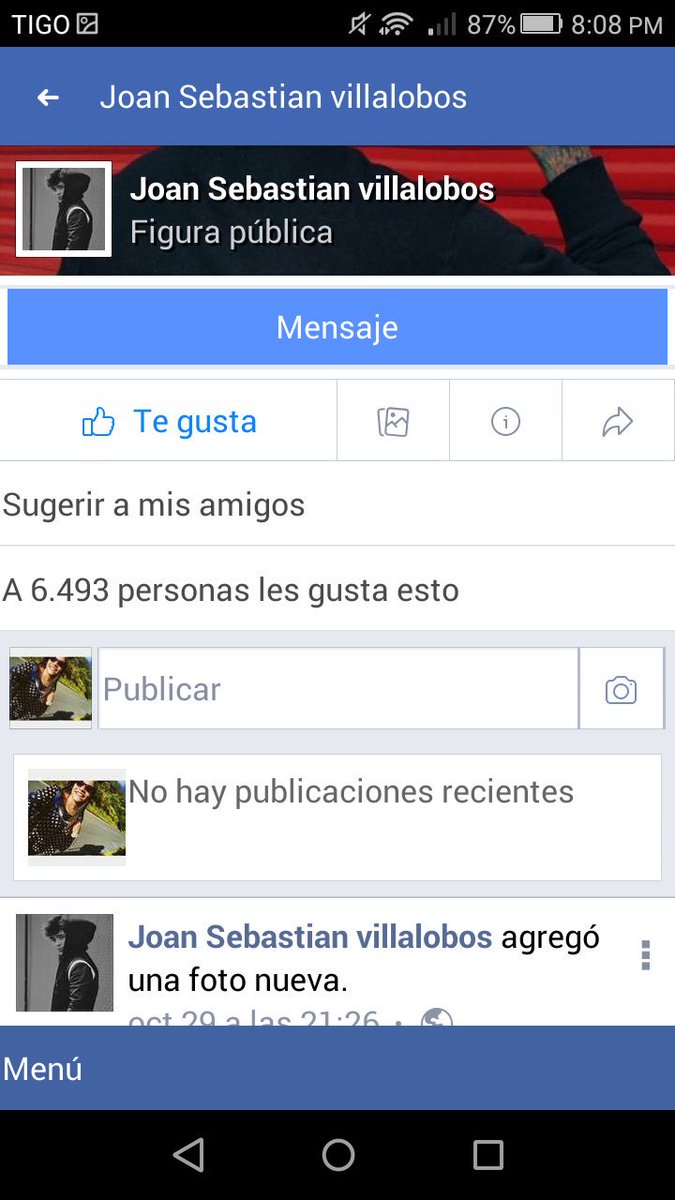Open the page's profile picture

(64, 209)
